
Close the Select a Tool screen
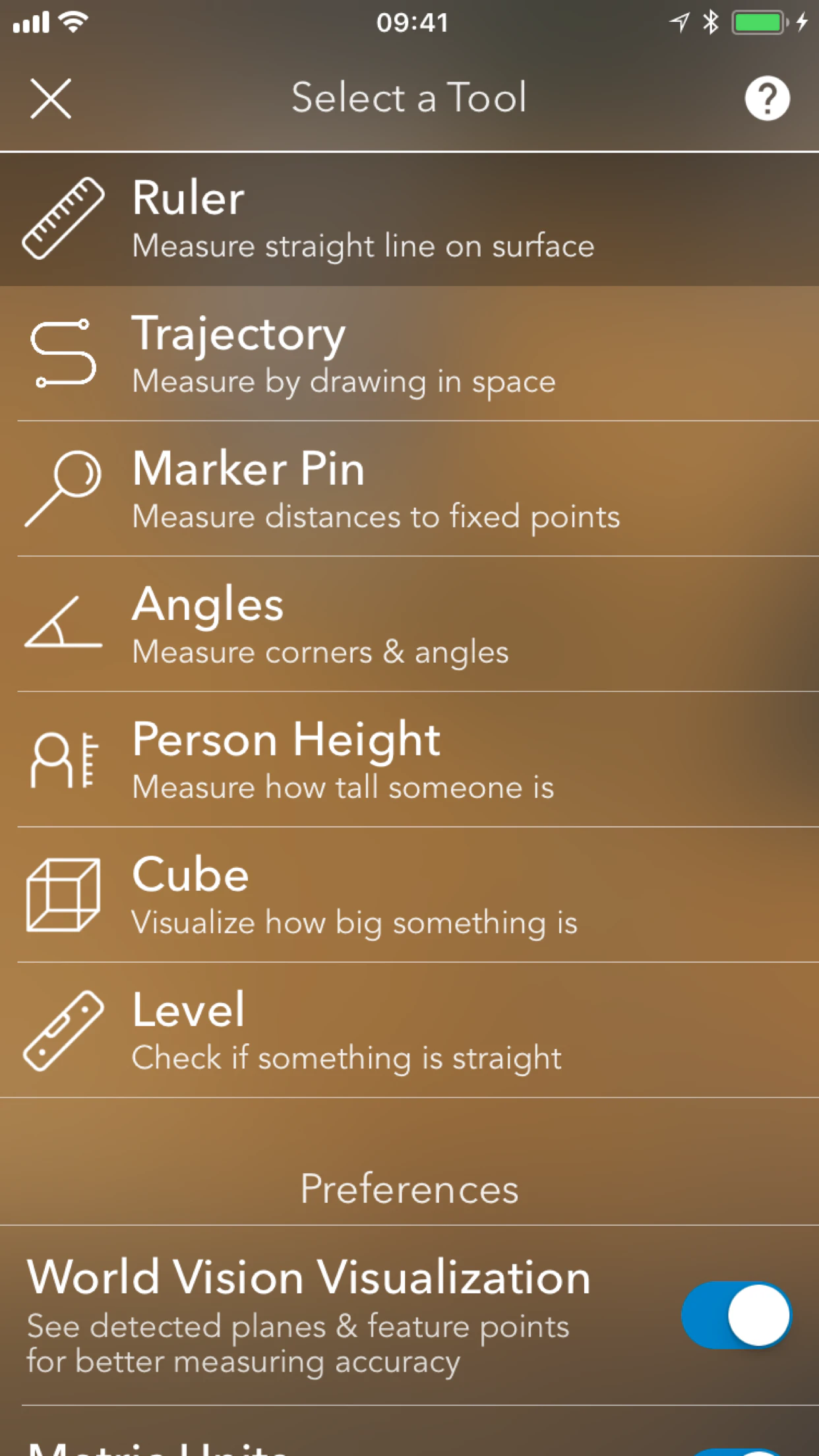(x=52, y=98)
